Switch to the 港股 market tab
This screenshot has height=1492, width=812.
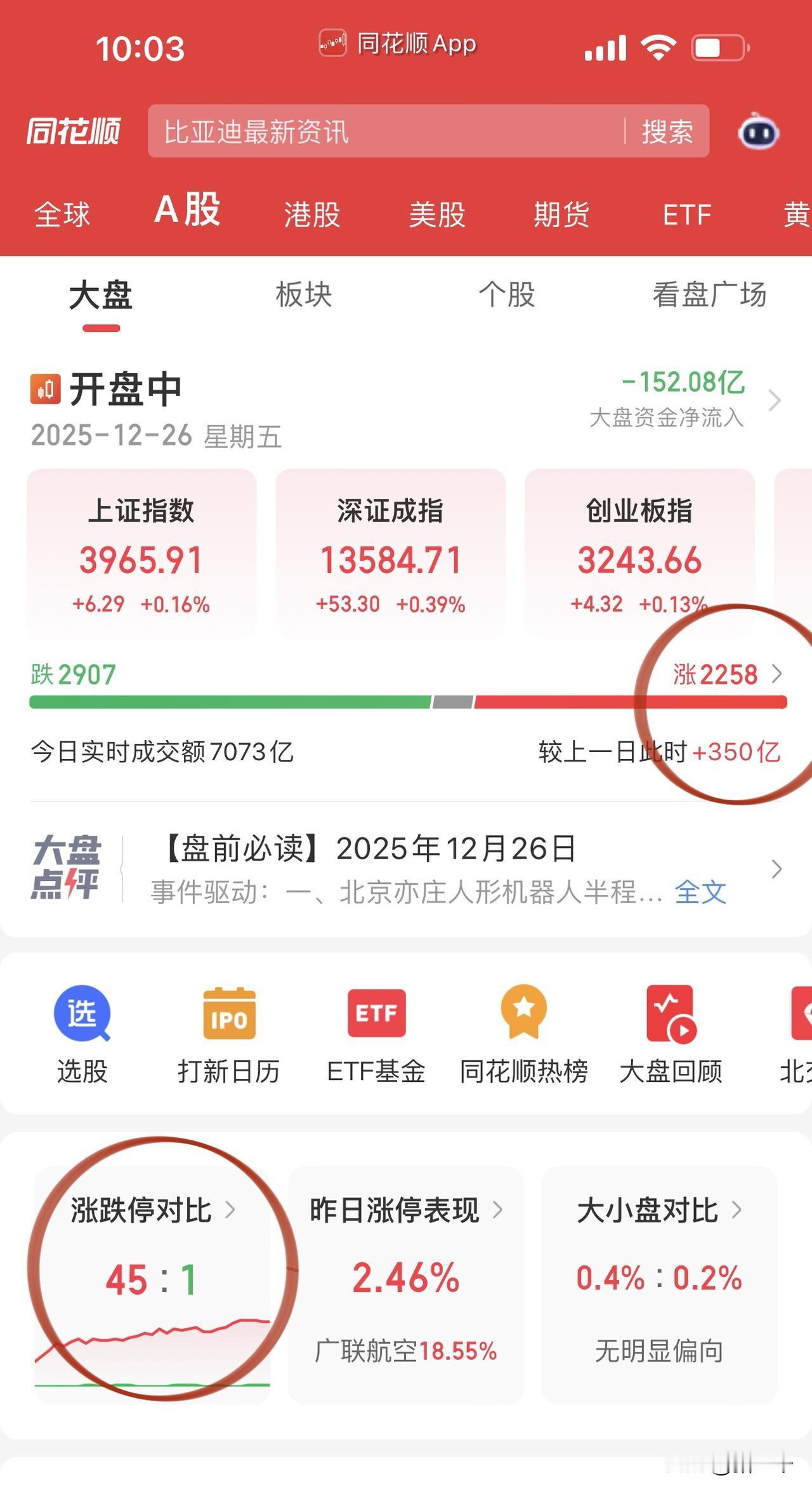tap(313, 215)
